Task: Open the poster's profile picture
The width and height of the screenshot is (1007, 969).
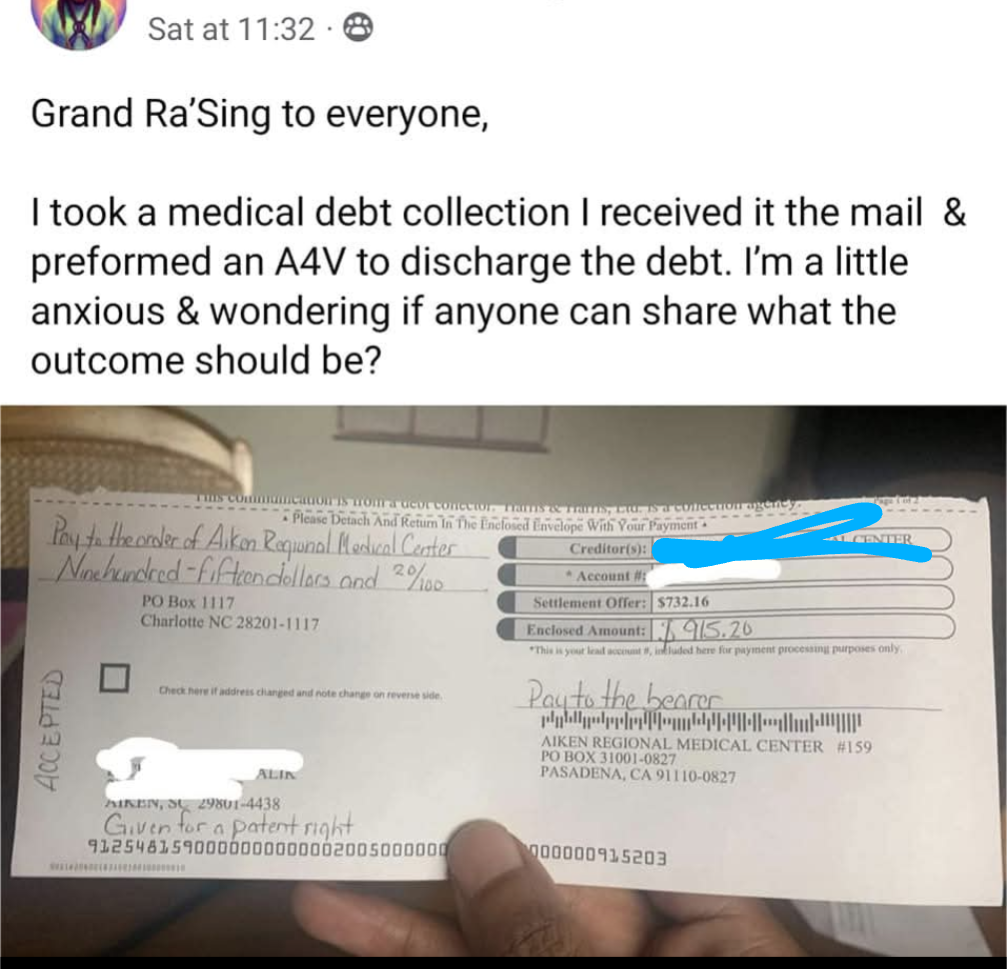Action: [79, 20]
